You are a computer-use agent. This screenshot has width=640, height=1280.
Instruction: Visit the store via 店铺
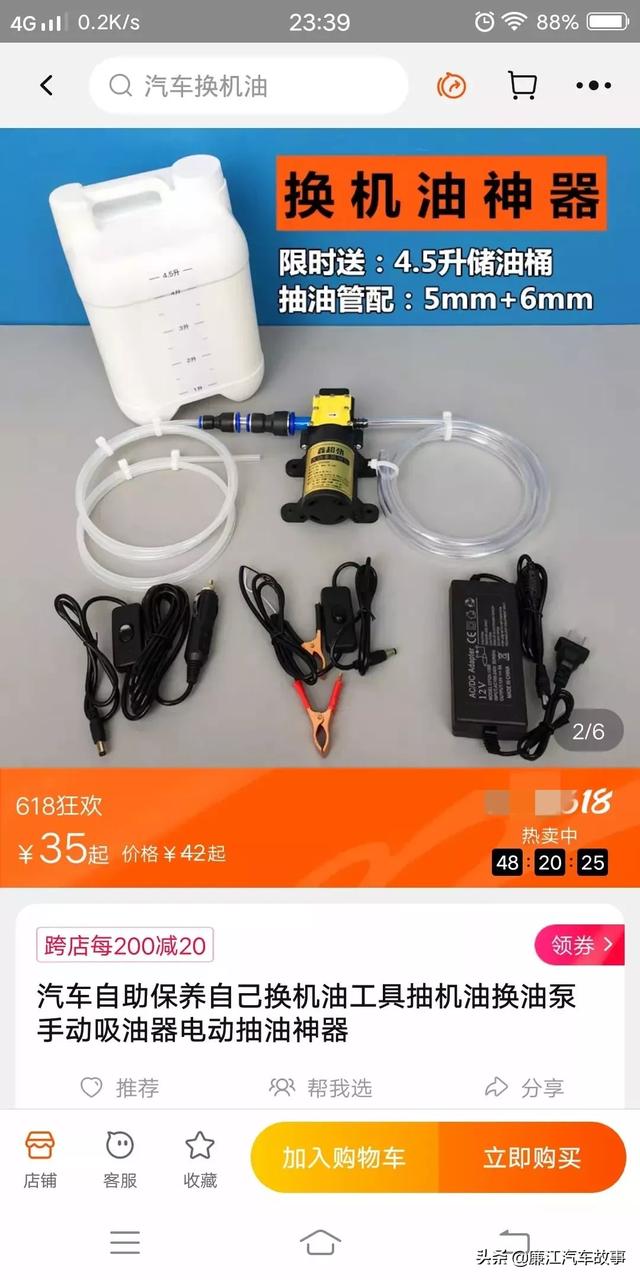40,1158
